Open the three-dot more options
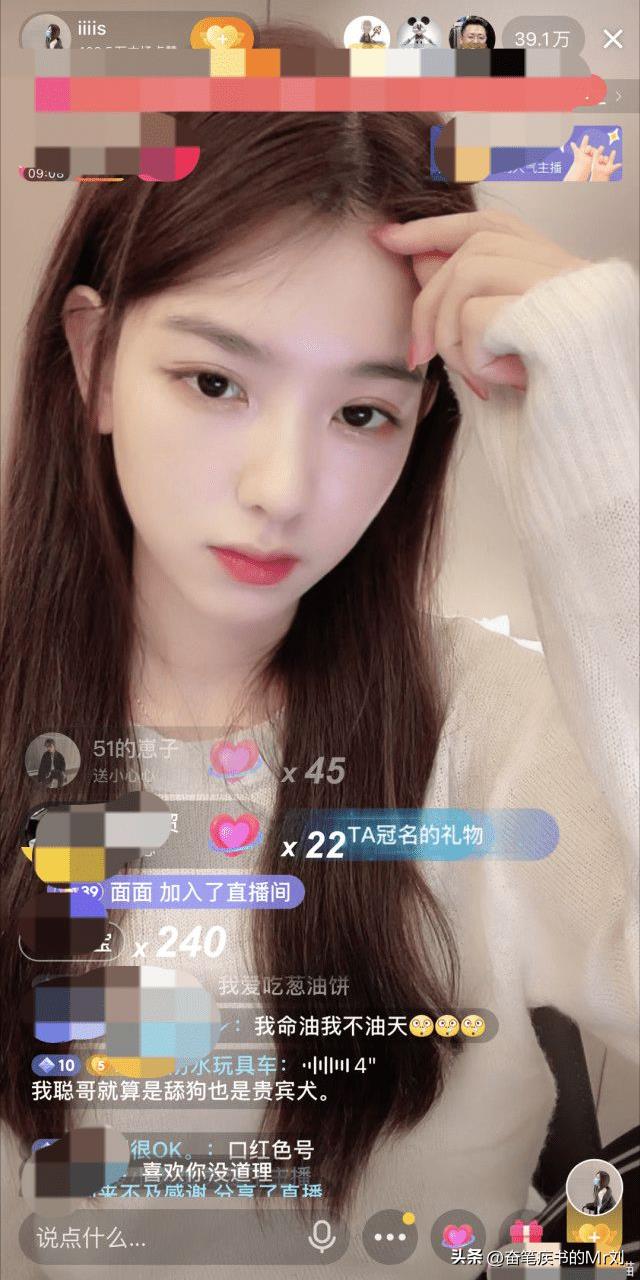This screenshot has height=1280, width=640. (388, 1238)
